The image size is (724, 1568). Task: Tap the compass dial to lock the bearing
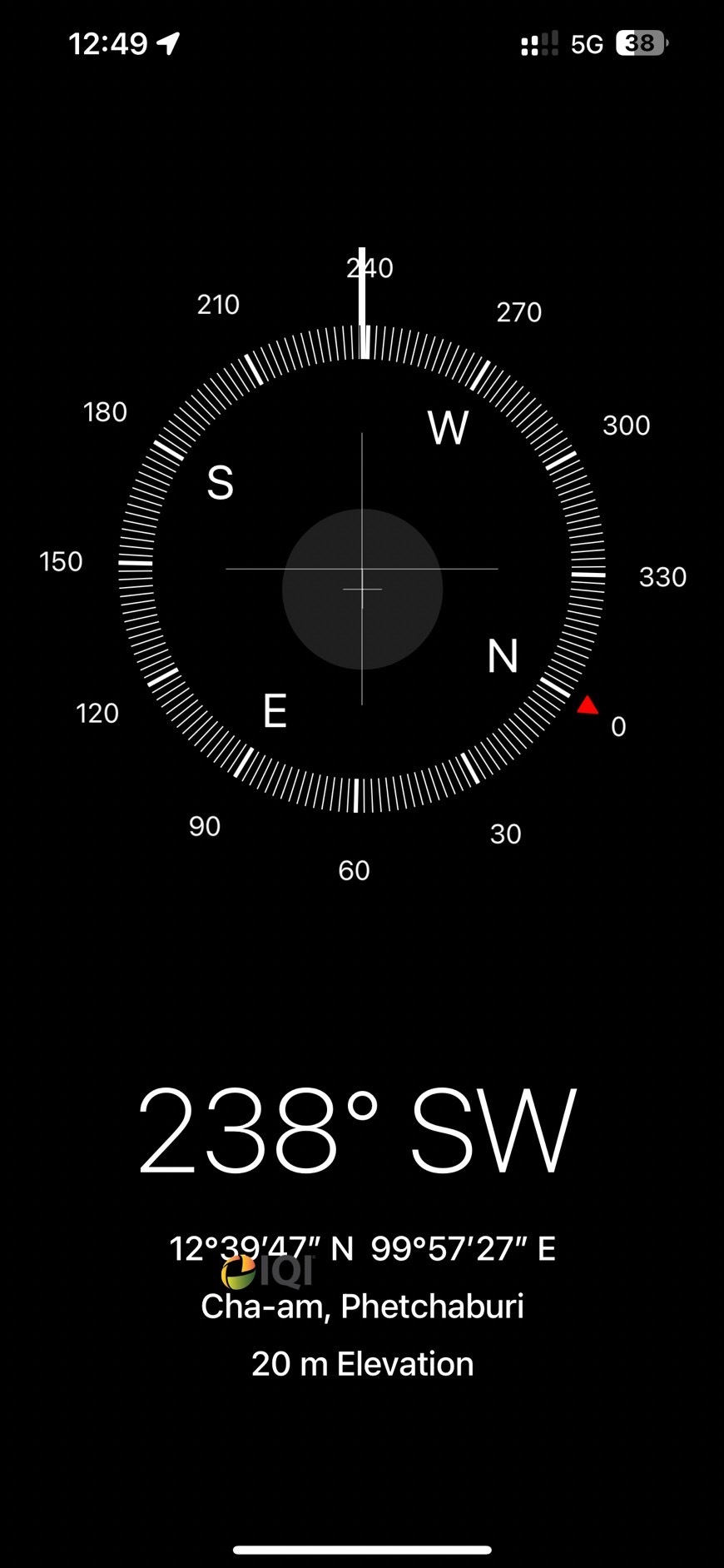click(x=362, y=570)
